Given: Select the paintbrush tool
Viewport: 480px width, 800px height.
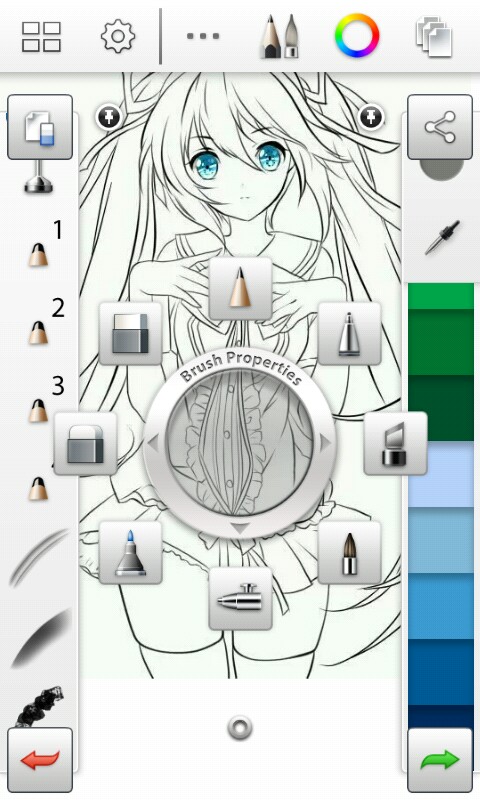Looking at the screenshot, I should click(x=349, y=553).
